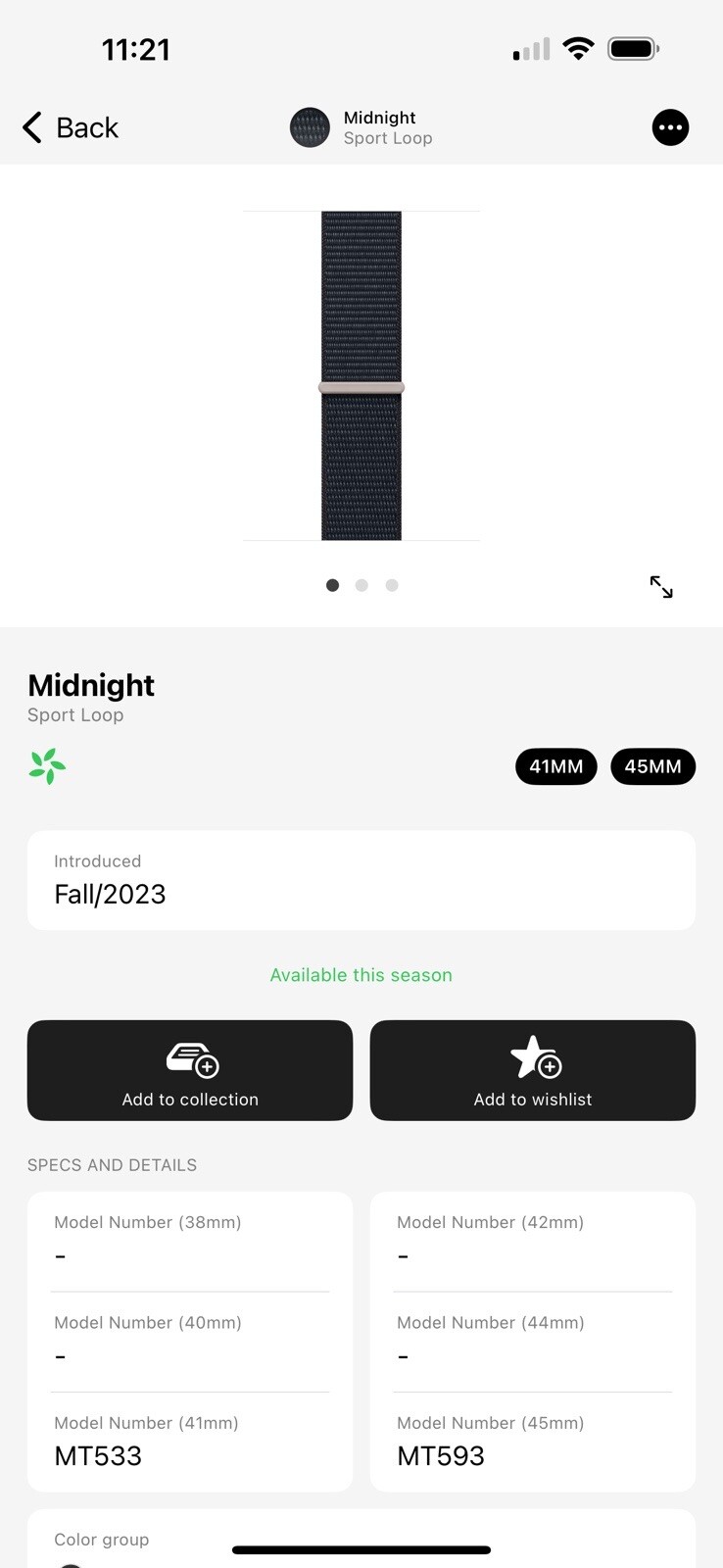
Task: Open the three-dot more options menu
Action: point(670,127)
